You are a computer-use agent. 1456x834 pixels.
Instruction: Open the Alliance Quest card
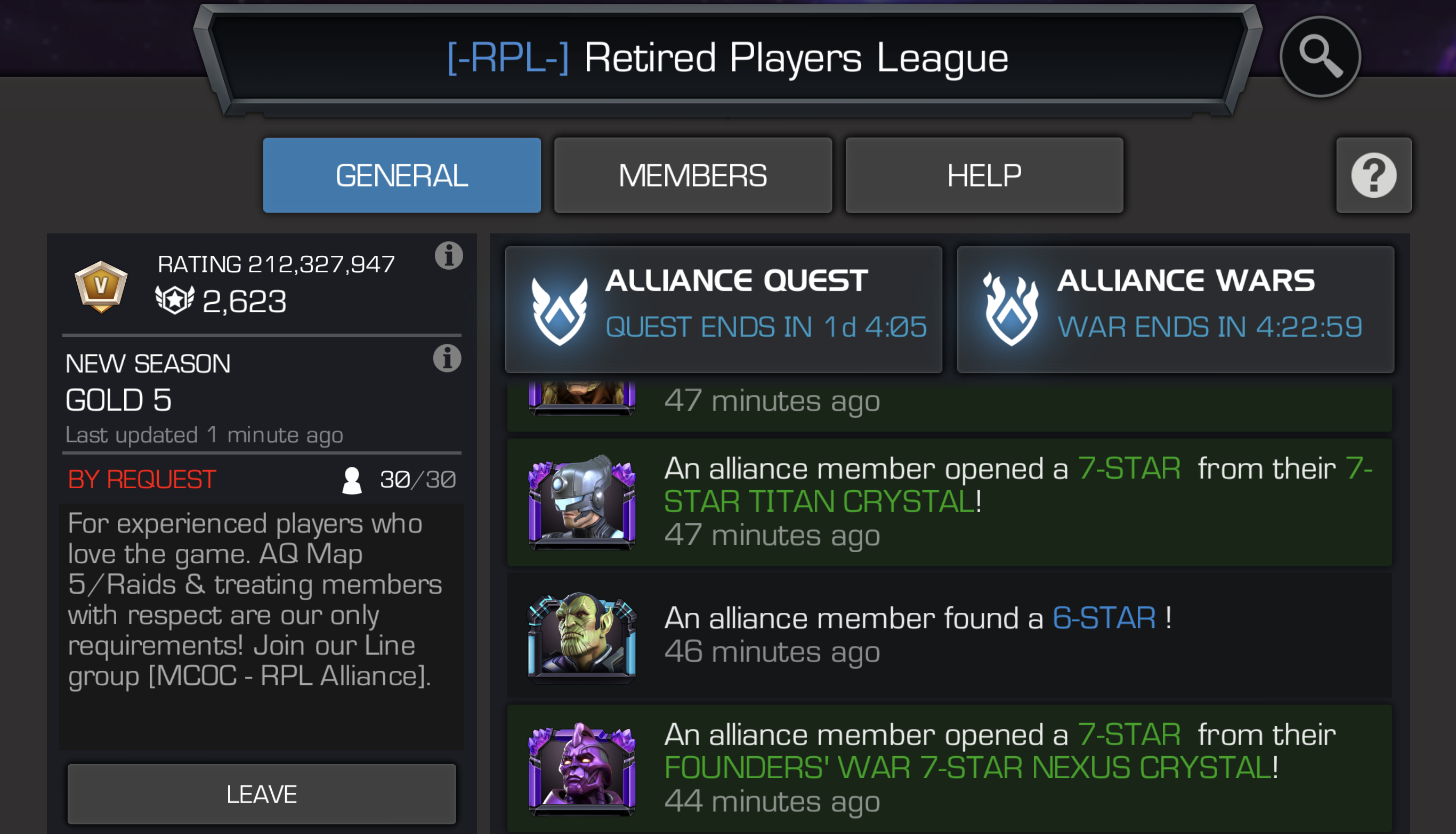[x=723, y=309]
